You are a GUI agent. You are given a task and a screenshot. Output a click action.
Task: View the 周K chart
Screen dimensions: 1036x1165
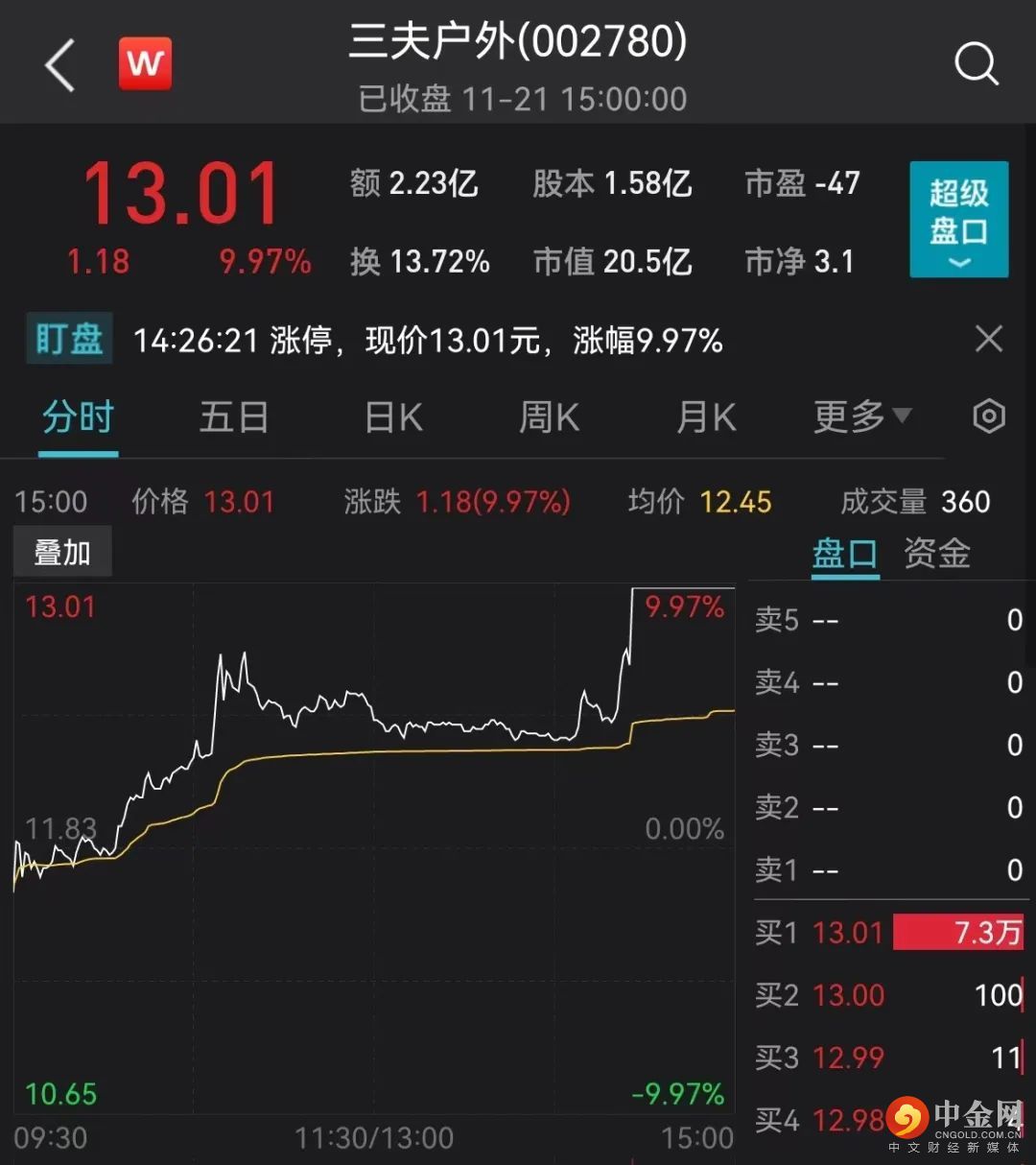click(x=549, y=418)
